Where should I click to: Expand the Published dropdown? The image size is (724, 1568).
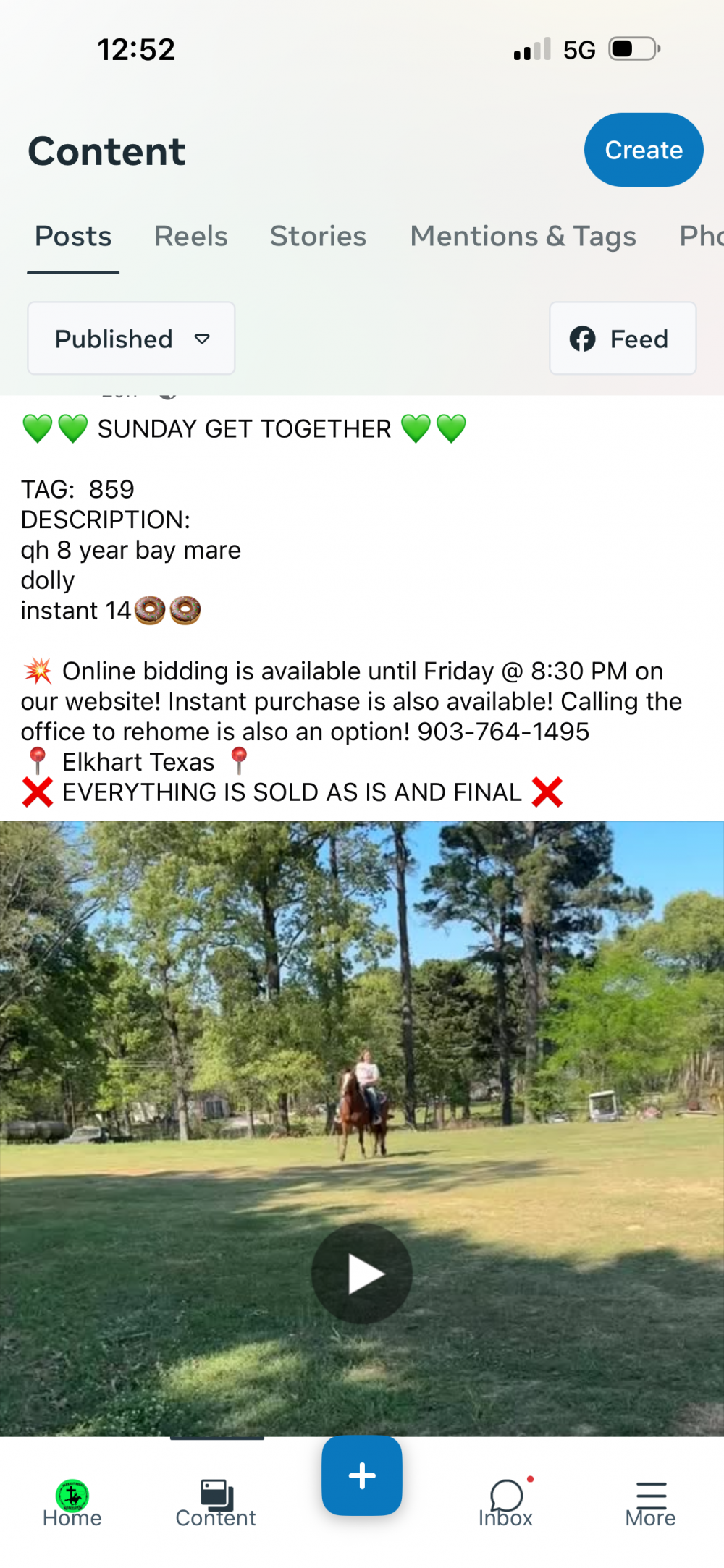coord(131,339)
